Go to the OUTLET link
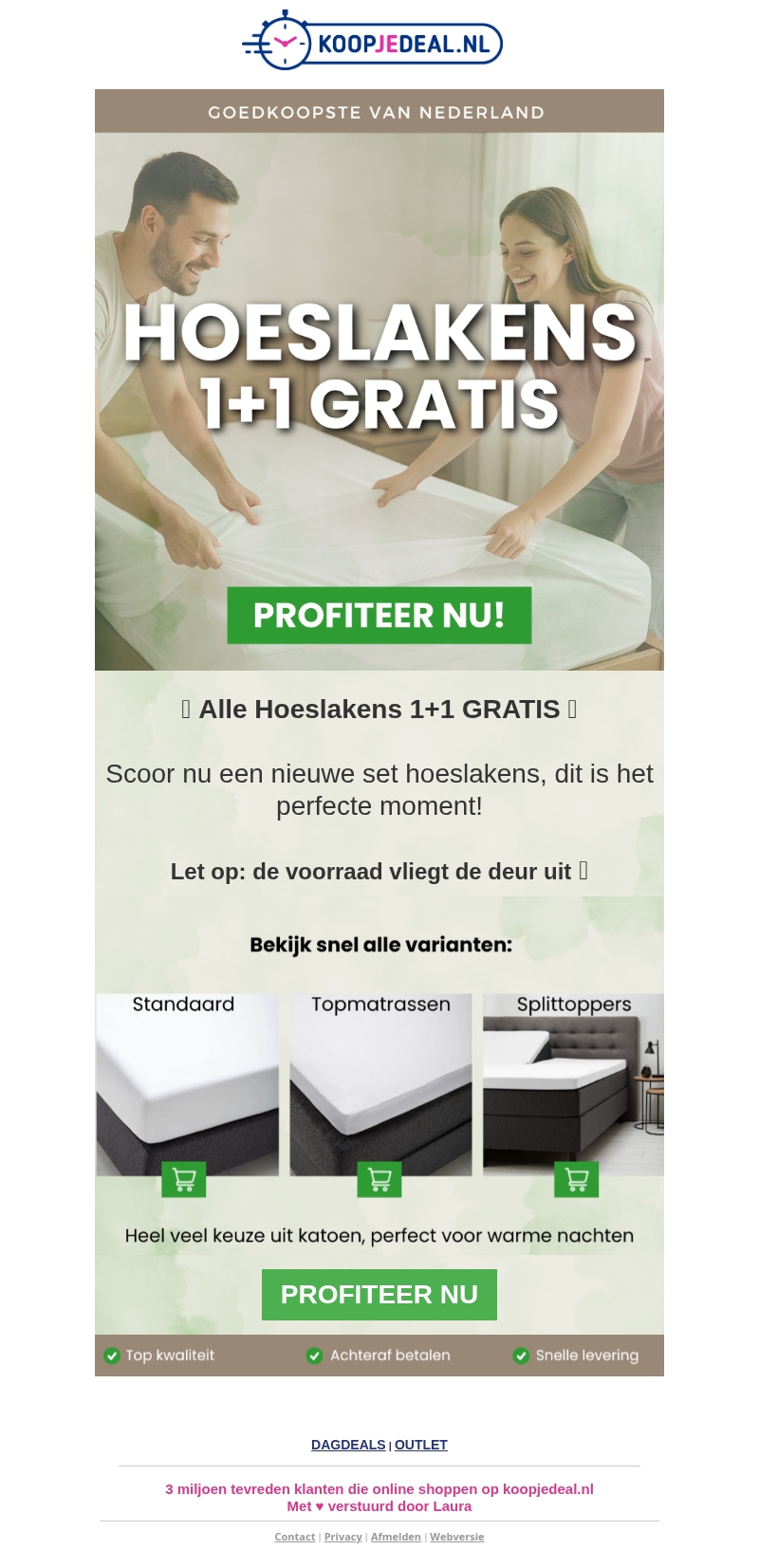The height and width of the screenshot is (1568, 759). click(x=421, y=1445)
